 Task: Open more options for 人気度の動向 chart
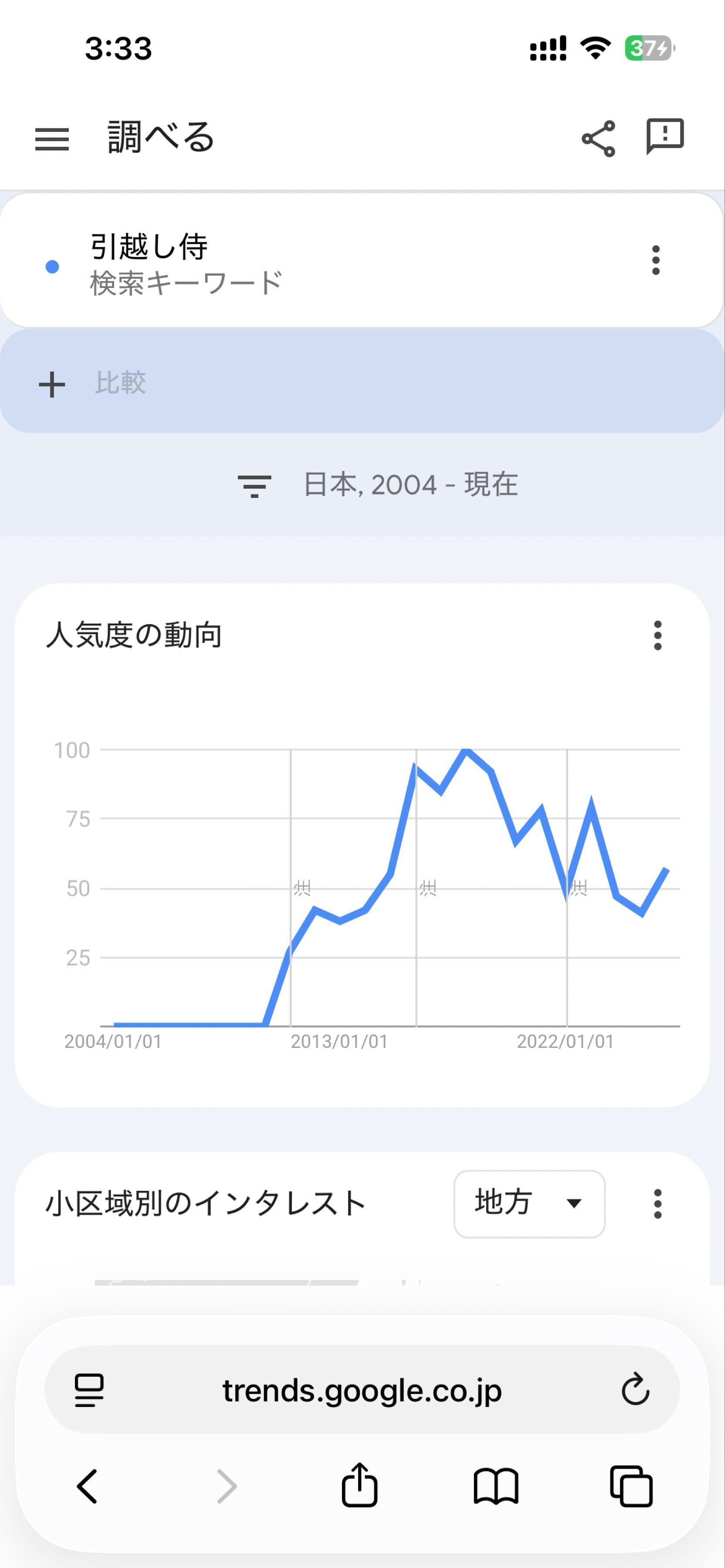[657, 635]
